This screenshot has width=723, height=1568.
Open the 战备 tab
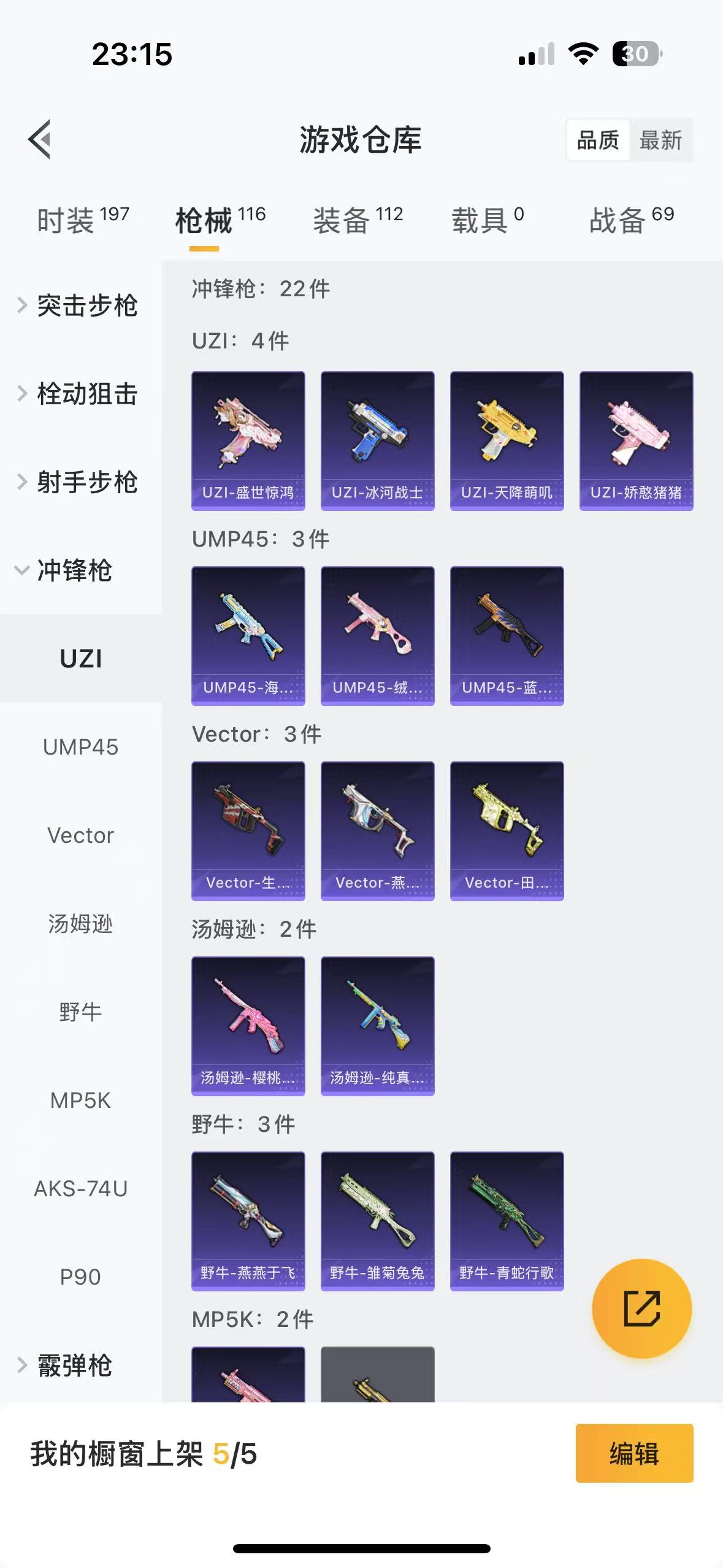[x=632, y=220]
